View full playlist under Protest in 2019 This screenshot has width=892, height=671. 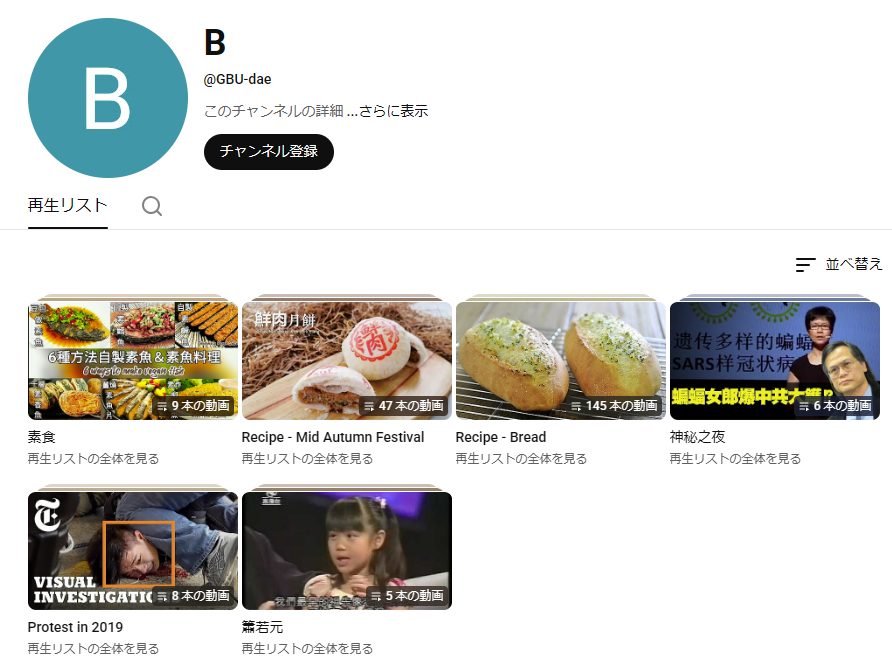93,649
